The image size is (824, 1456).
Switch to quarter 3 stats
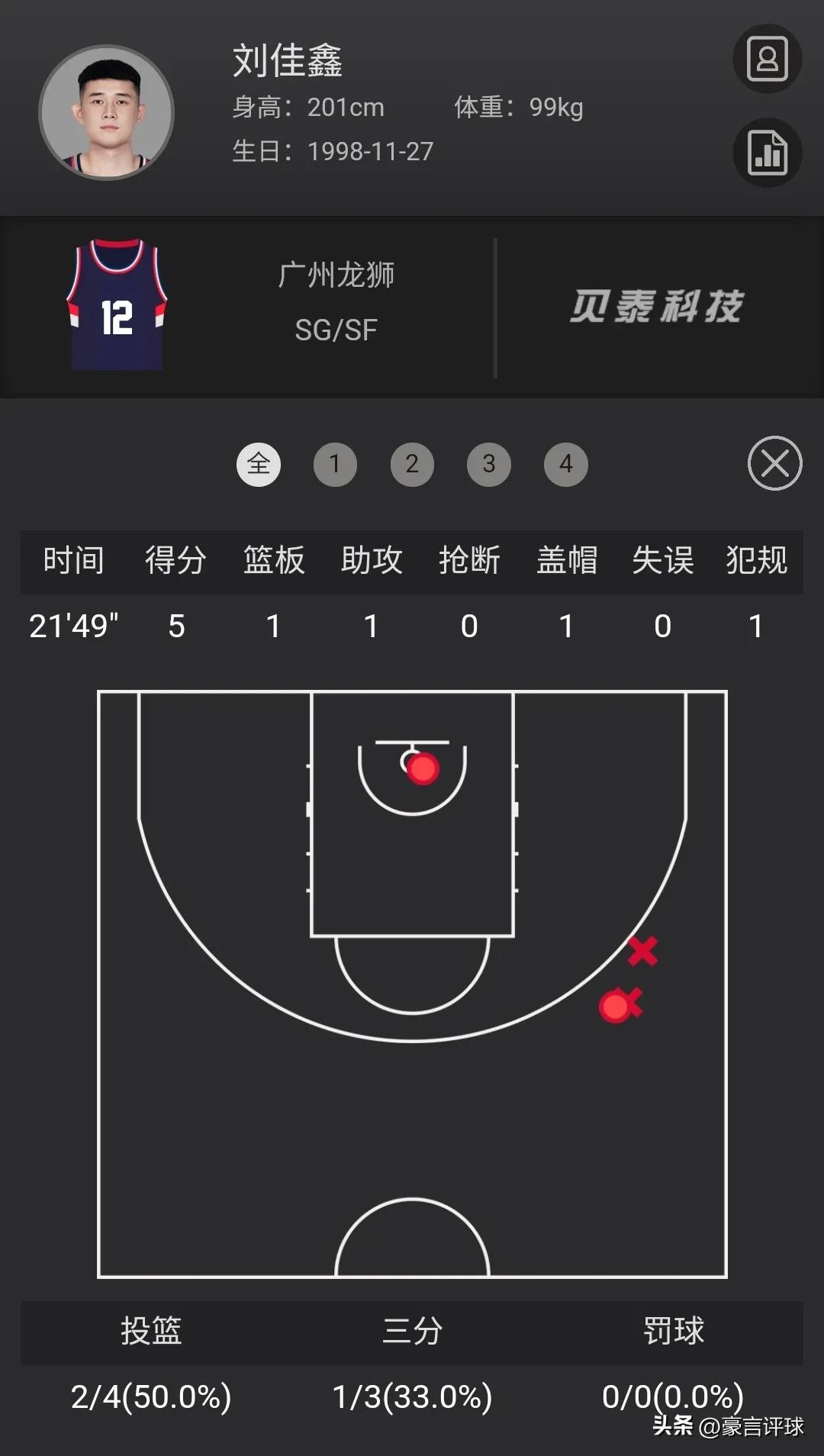(488, 464)
